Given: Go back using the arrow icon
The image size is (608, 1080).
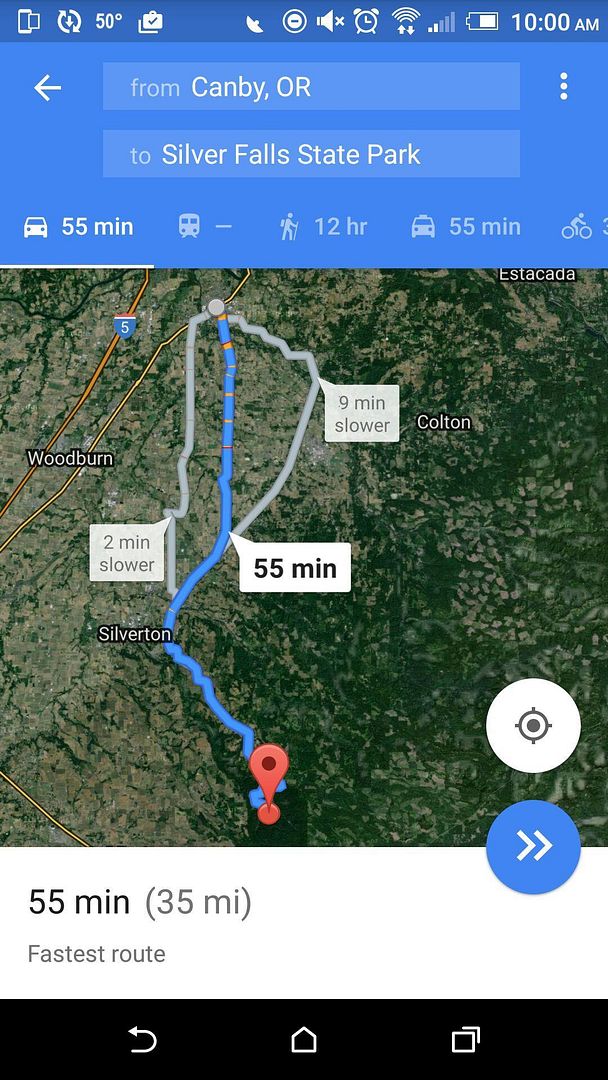Looking at the screenshot, I should point(48,87).
